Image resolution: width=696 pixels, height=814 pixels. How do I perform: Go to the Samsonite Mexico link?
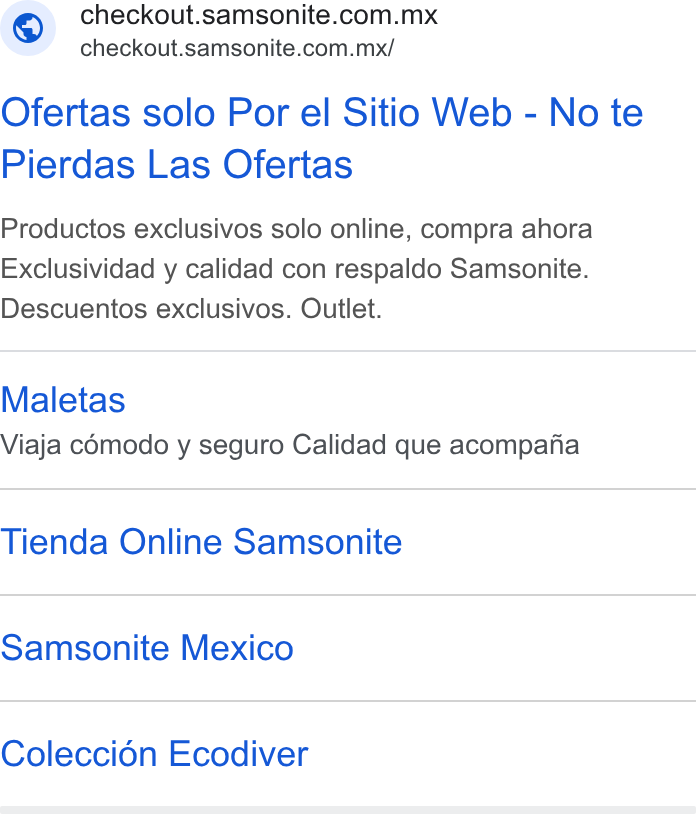147,647
